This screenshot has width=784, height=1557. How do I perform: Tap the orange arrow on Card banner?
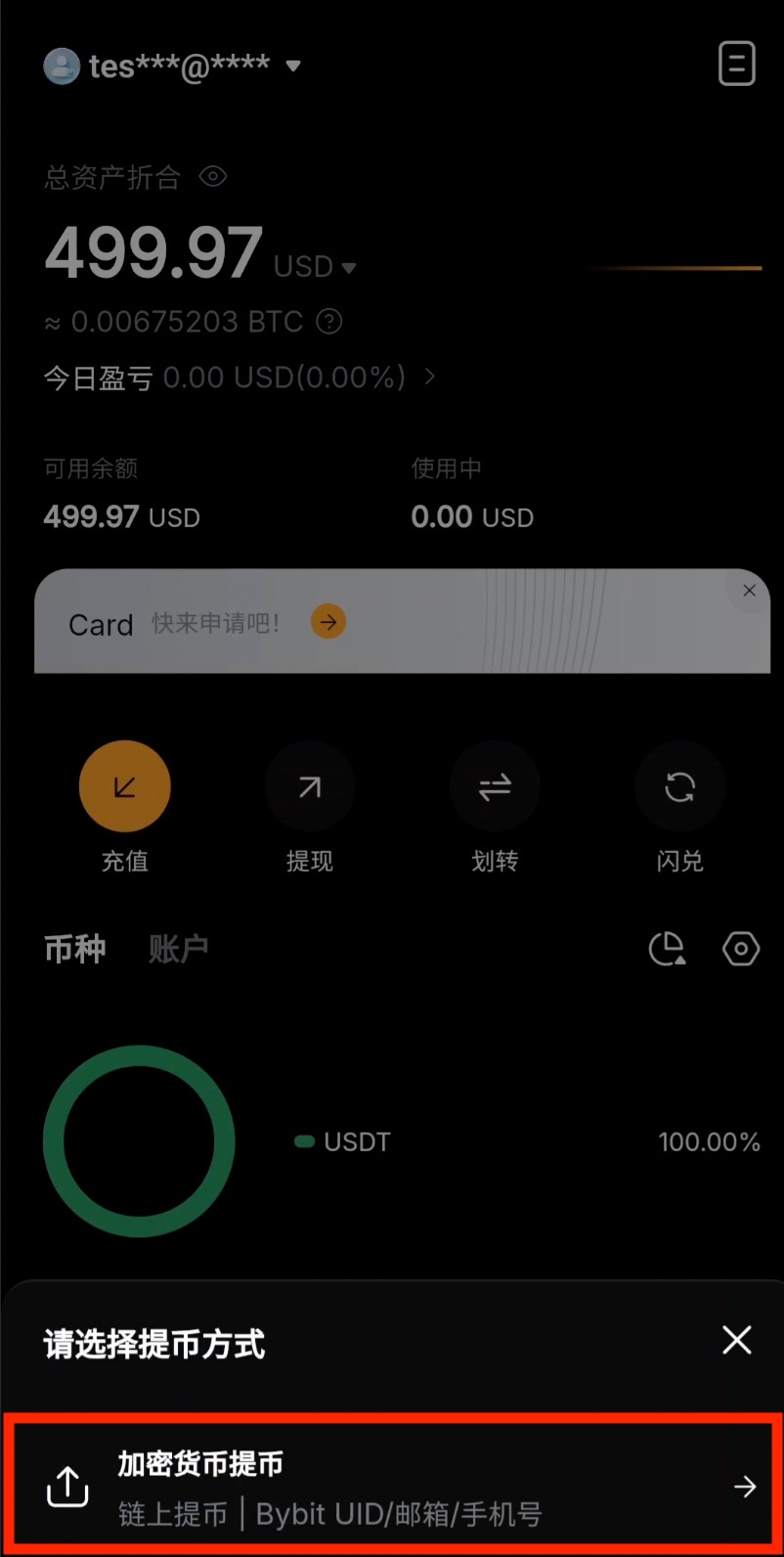pos(327,621)
